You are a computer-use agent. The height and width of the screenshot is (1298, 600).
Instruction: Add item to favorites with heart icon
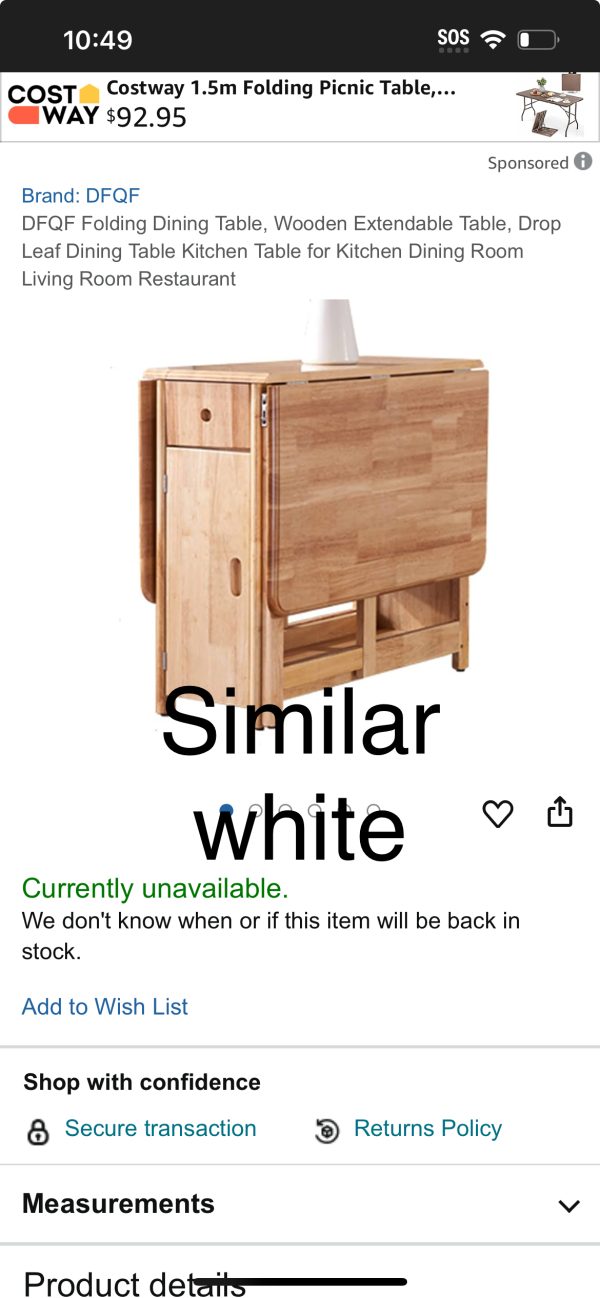[x=498, y=814]
